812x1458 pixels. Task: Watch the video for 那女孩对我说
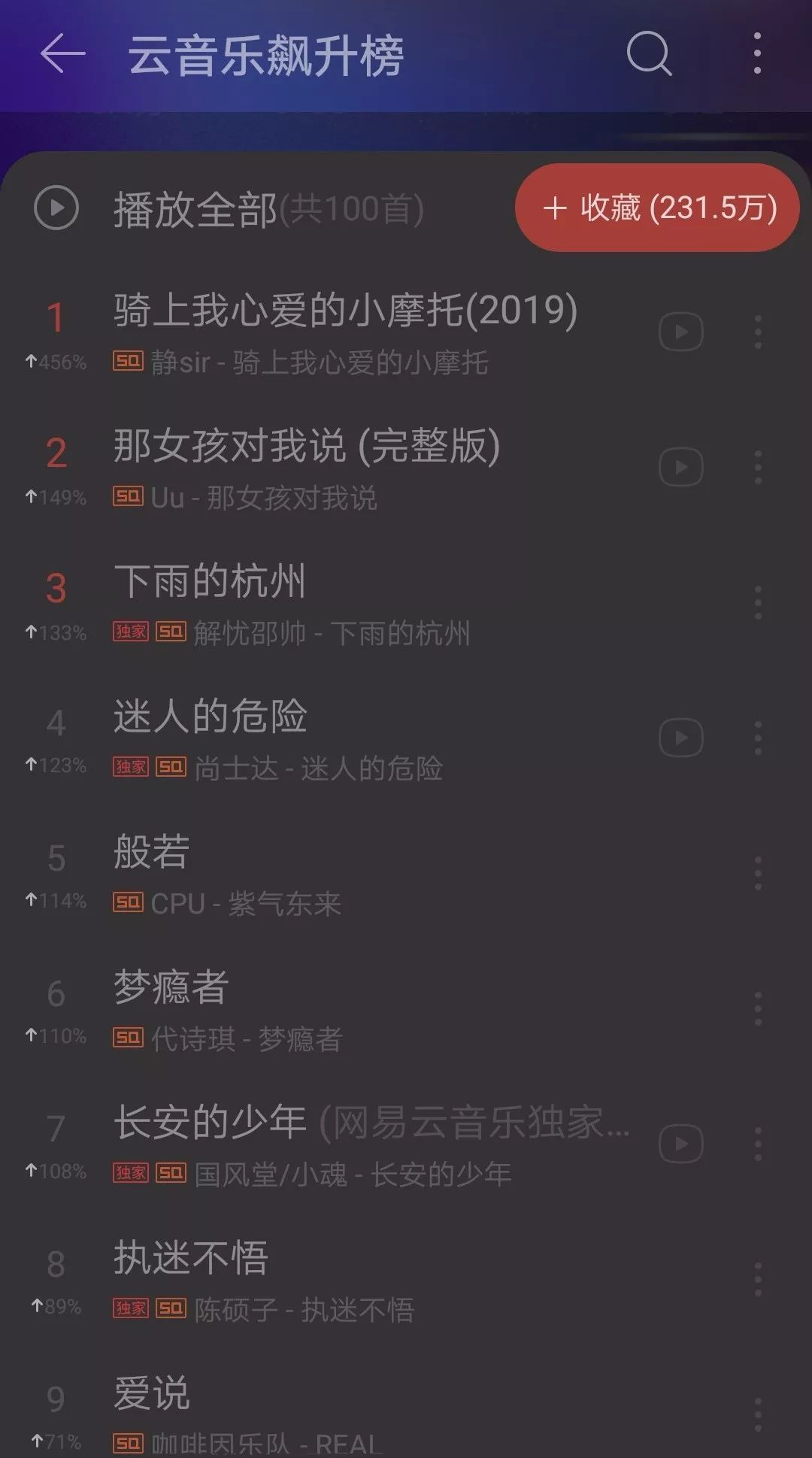coord(681,467)
